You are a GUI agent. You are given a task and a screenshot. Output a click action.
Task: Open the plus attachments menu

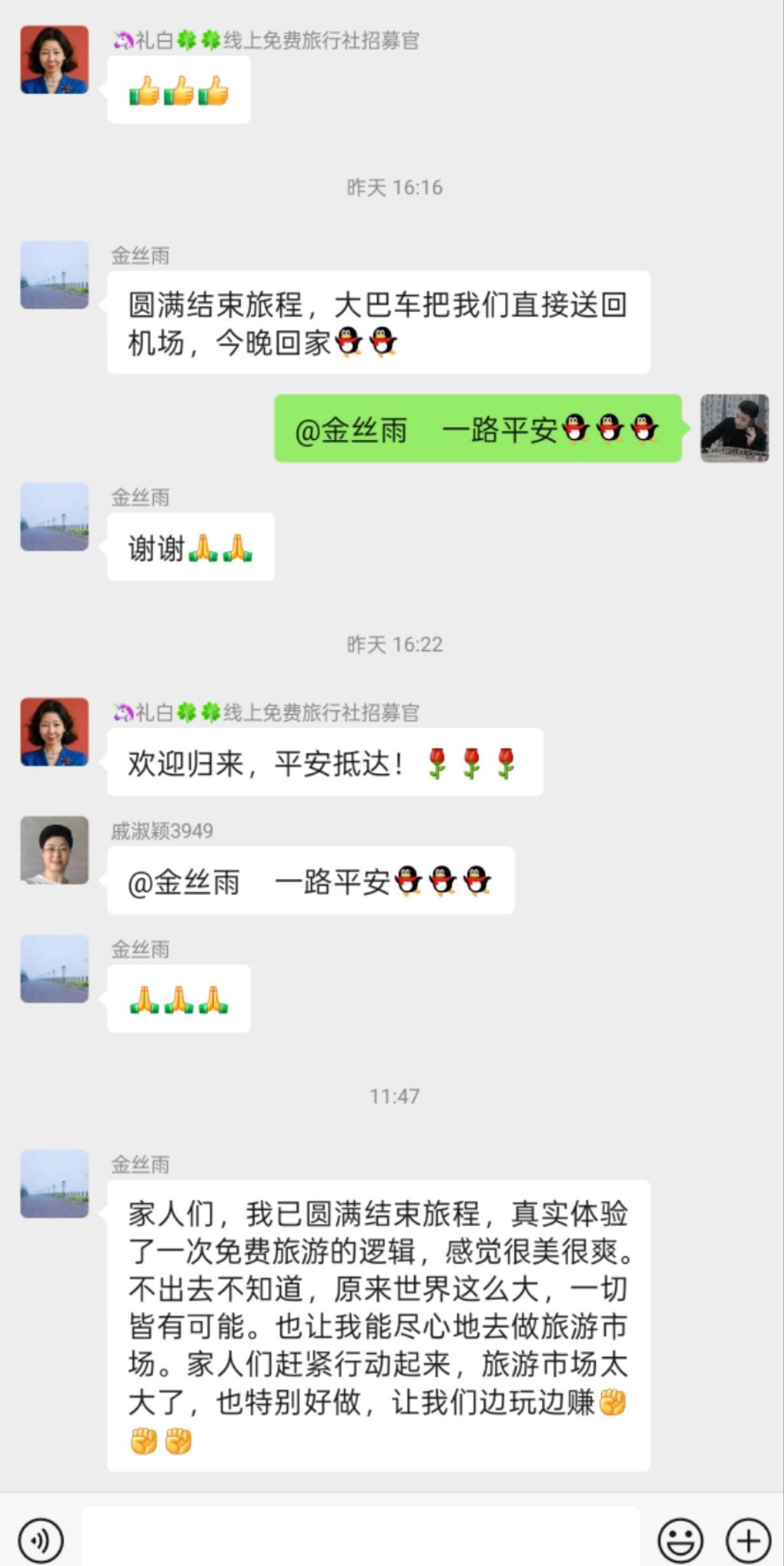click(x=748, y=1541)
